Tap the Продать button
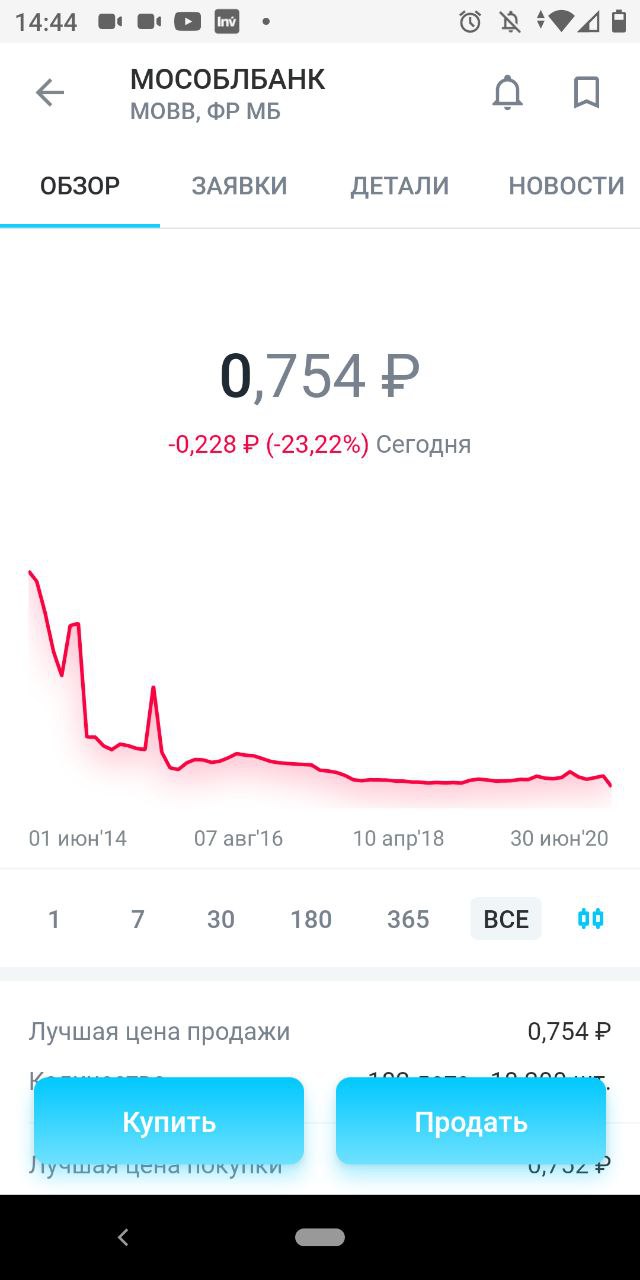 click(471, 1121)
